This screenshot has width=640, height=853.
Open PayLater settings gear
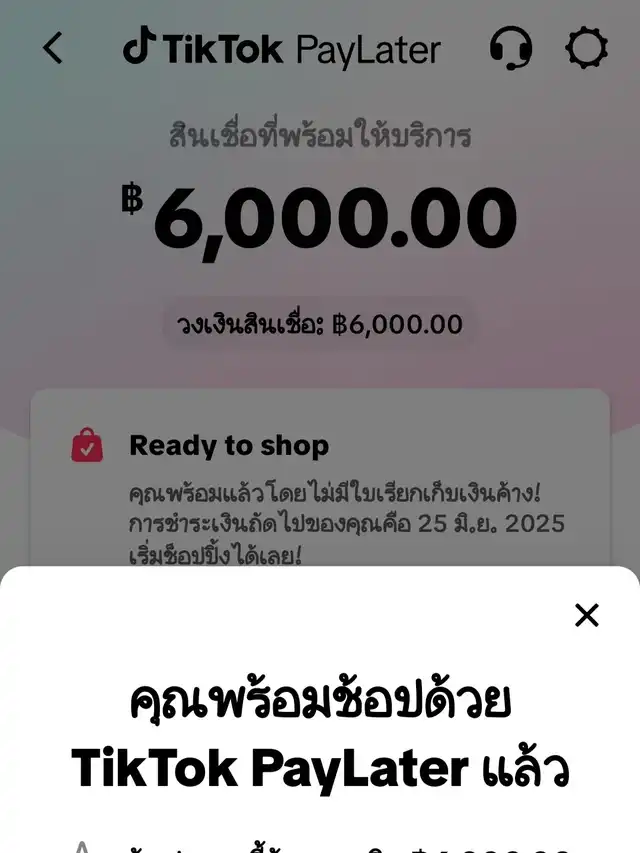[x=587, y=48]
